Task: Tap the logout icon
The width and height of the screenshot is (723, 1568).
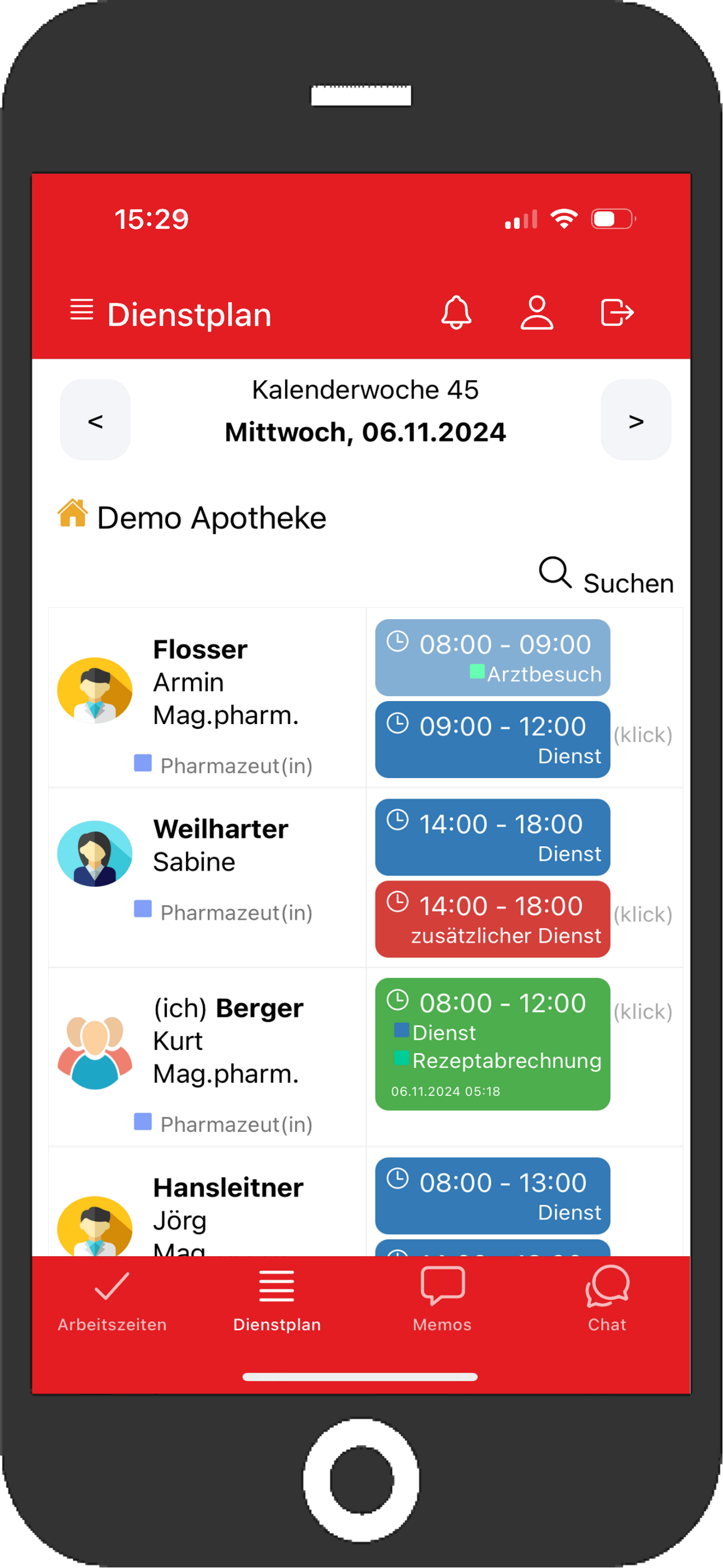Action: click(617, 313)
